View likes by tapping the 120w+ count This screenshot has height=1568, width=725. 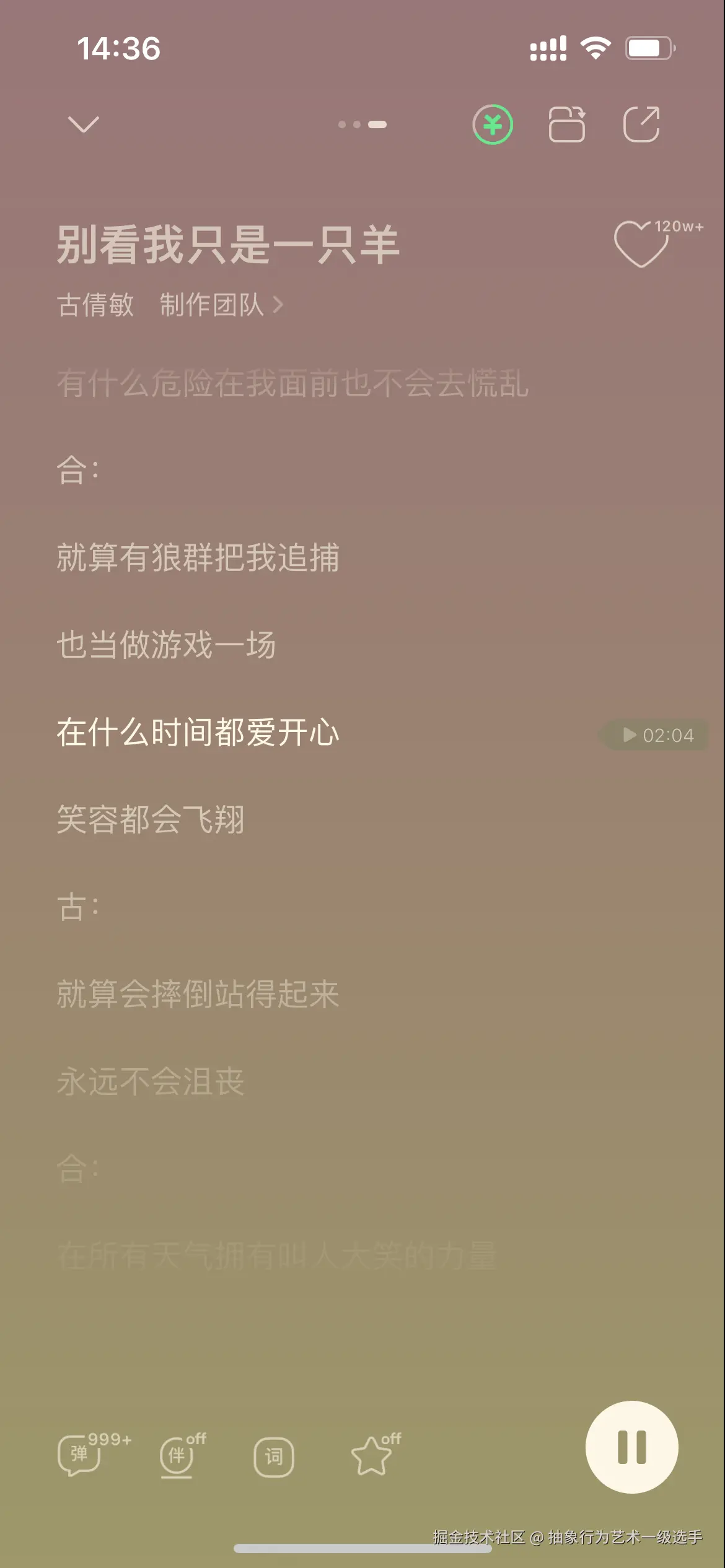pyautogui.click(x=679, y=228)
